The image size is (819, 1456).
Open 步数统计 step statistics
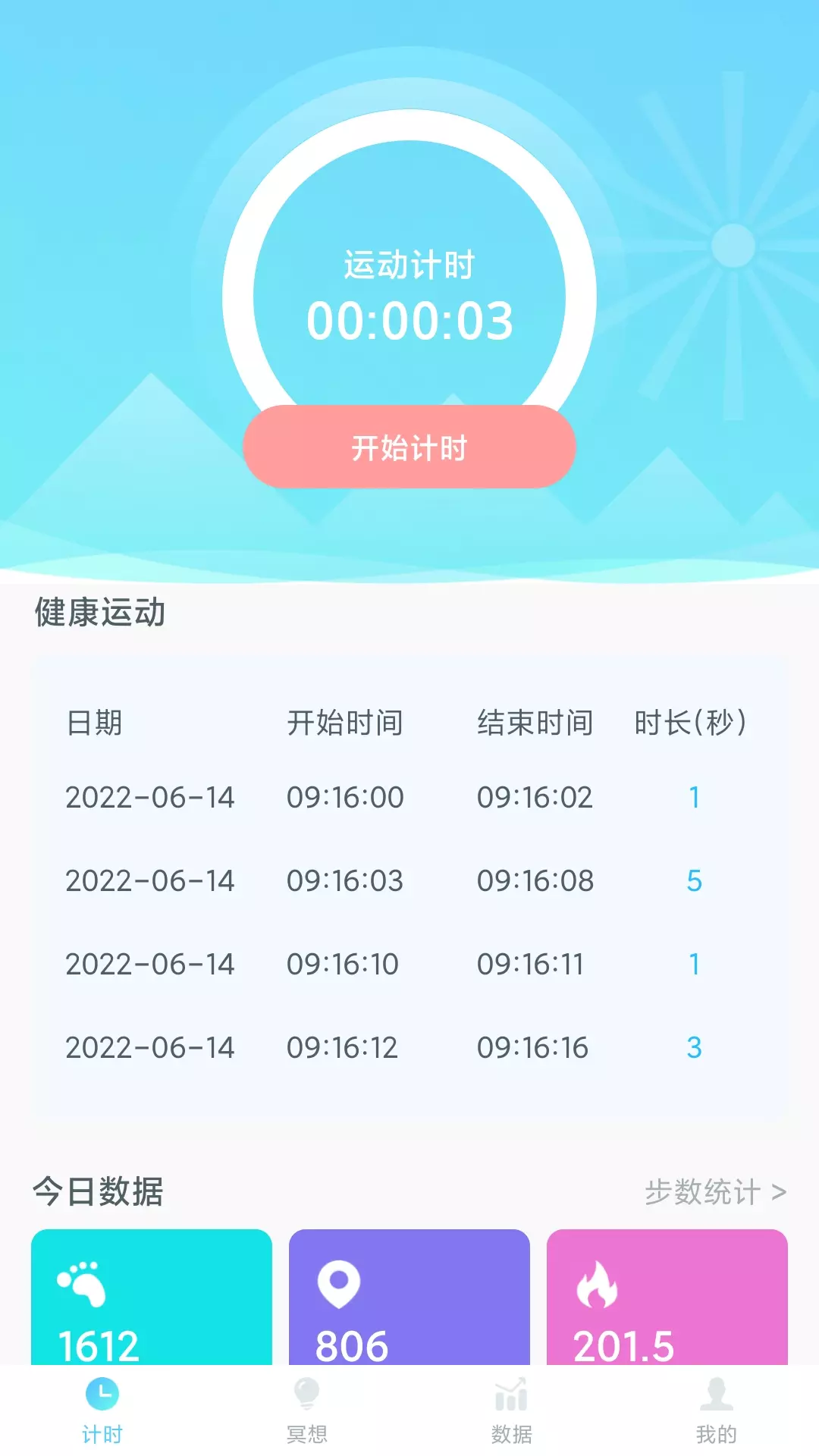(715, 1192)
